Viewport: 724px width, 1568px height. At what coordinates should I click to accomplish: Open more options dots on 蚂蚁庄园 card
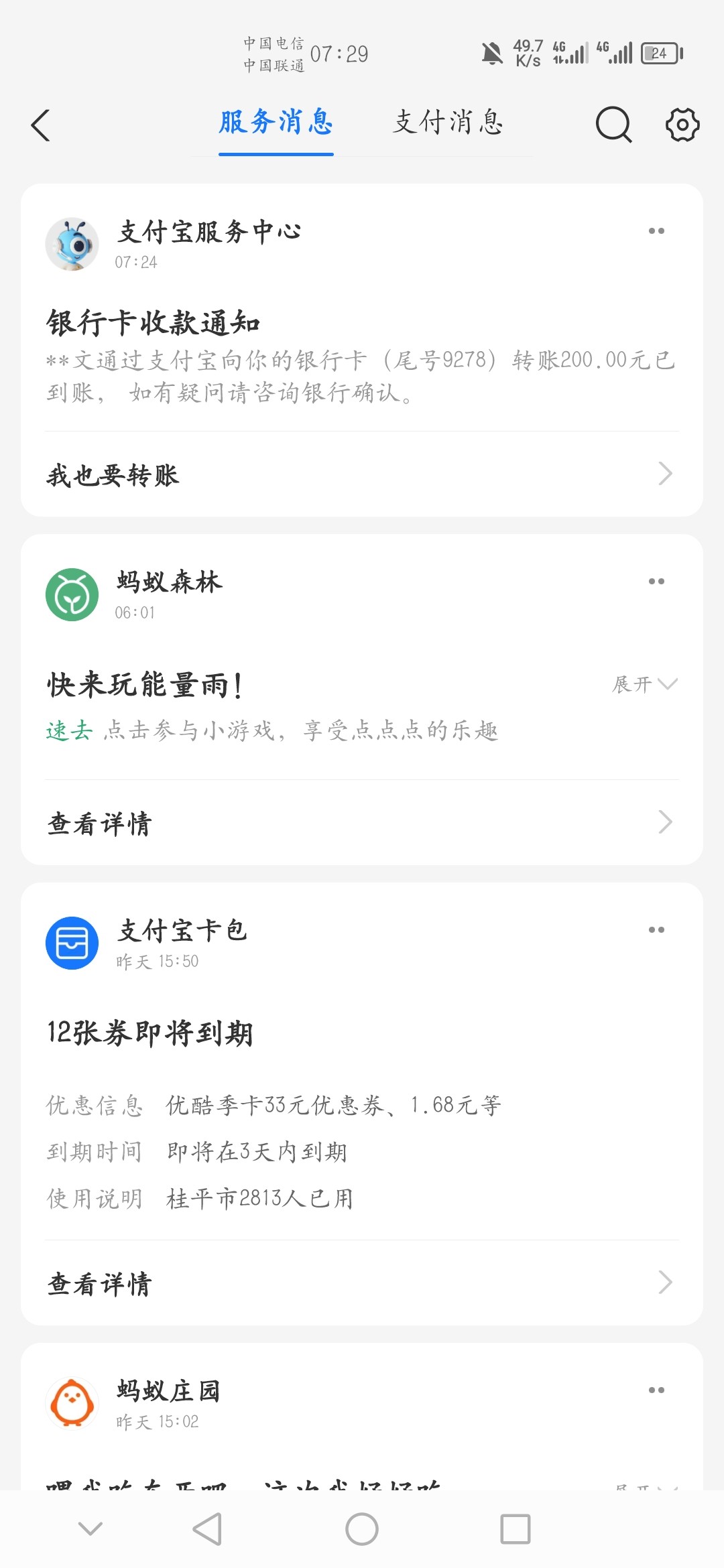pyautogui.click(x=656, y=1390)
